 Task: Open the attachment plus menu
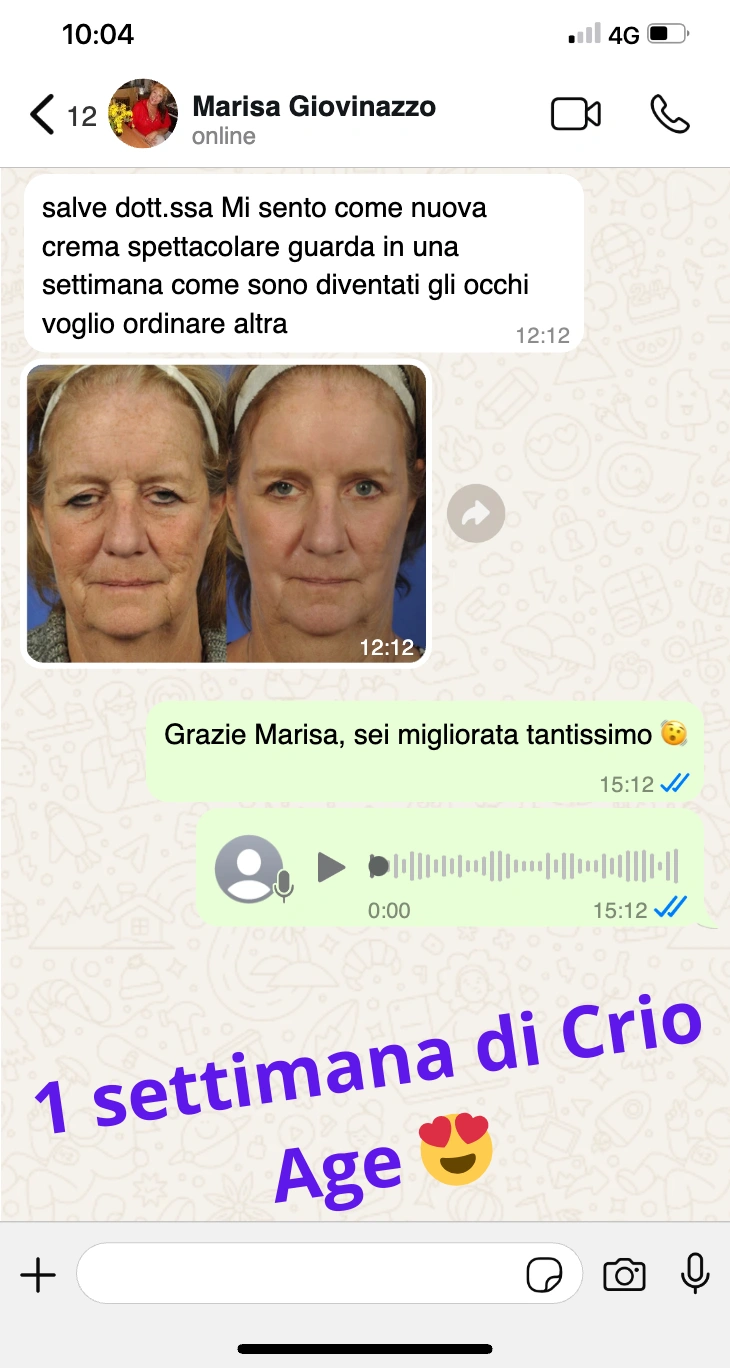[38, 1275]
